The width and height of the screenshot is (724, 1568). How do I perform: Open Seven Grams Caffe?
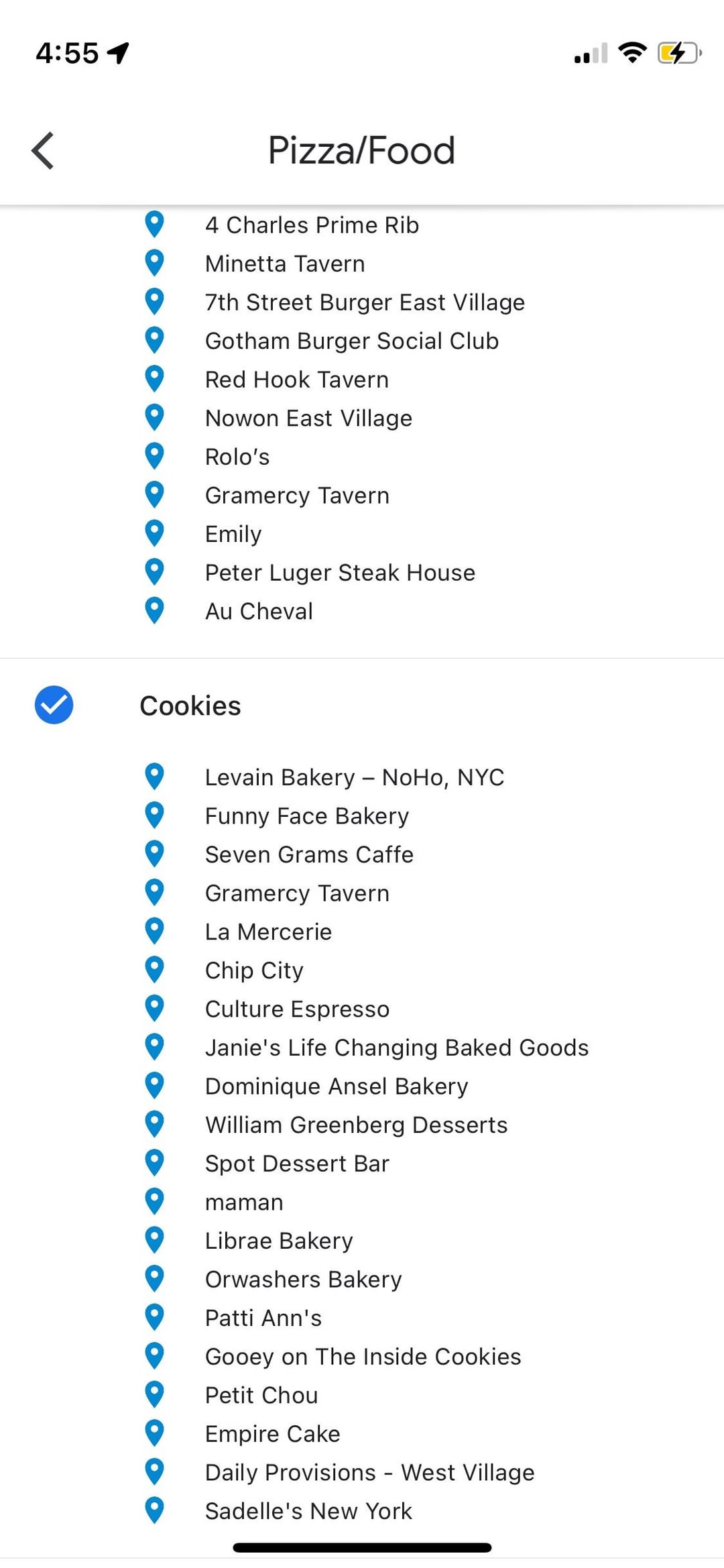click(309, 854)
